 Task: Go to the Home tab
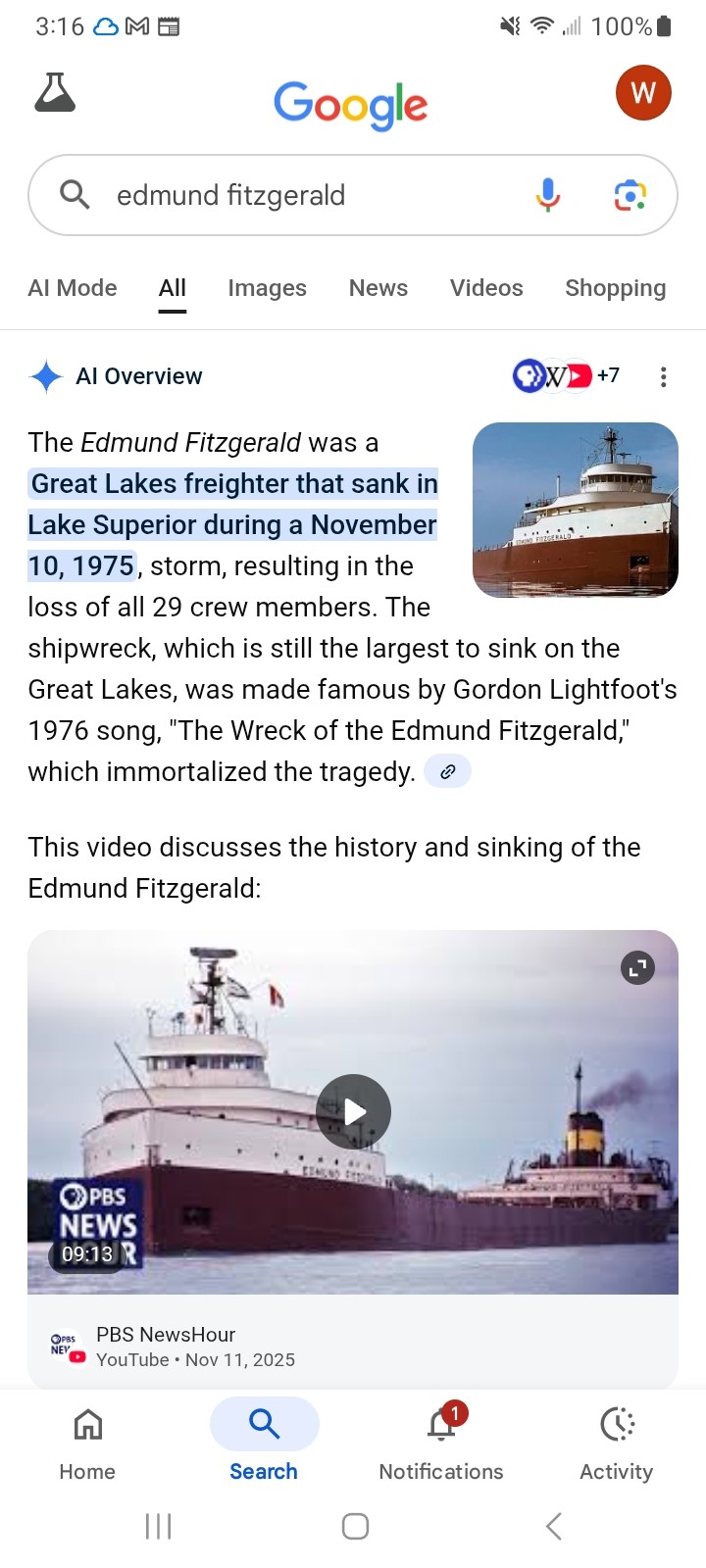(x=87, y=1441)
